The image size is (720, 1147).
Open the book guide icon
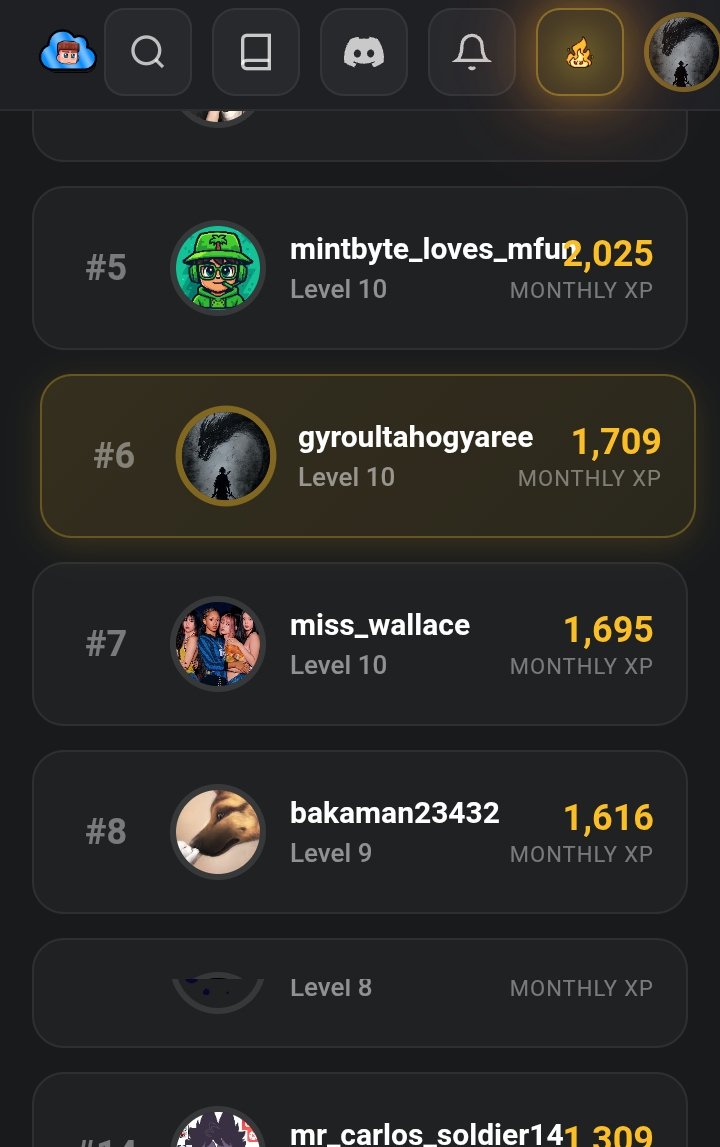[x=256, y=52]
